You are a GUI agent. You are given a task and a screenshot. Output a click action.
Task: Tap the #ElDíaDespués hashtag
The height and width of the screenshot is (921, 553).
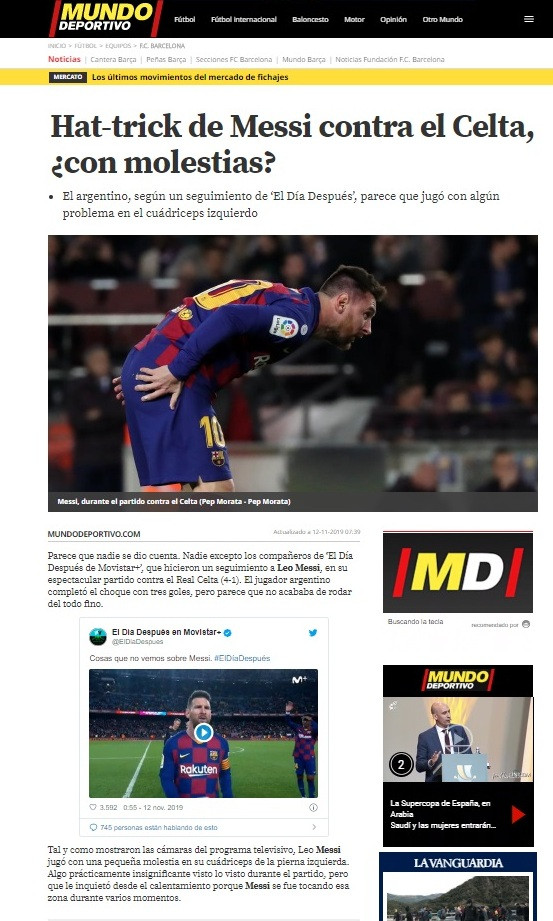coord(242,658)
